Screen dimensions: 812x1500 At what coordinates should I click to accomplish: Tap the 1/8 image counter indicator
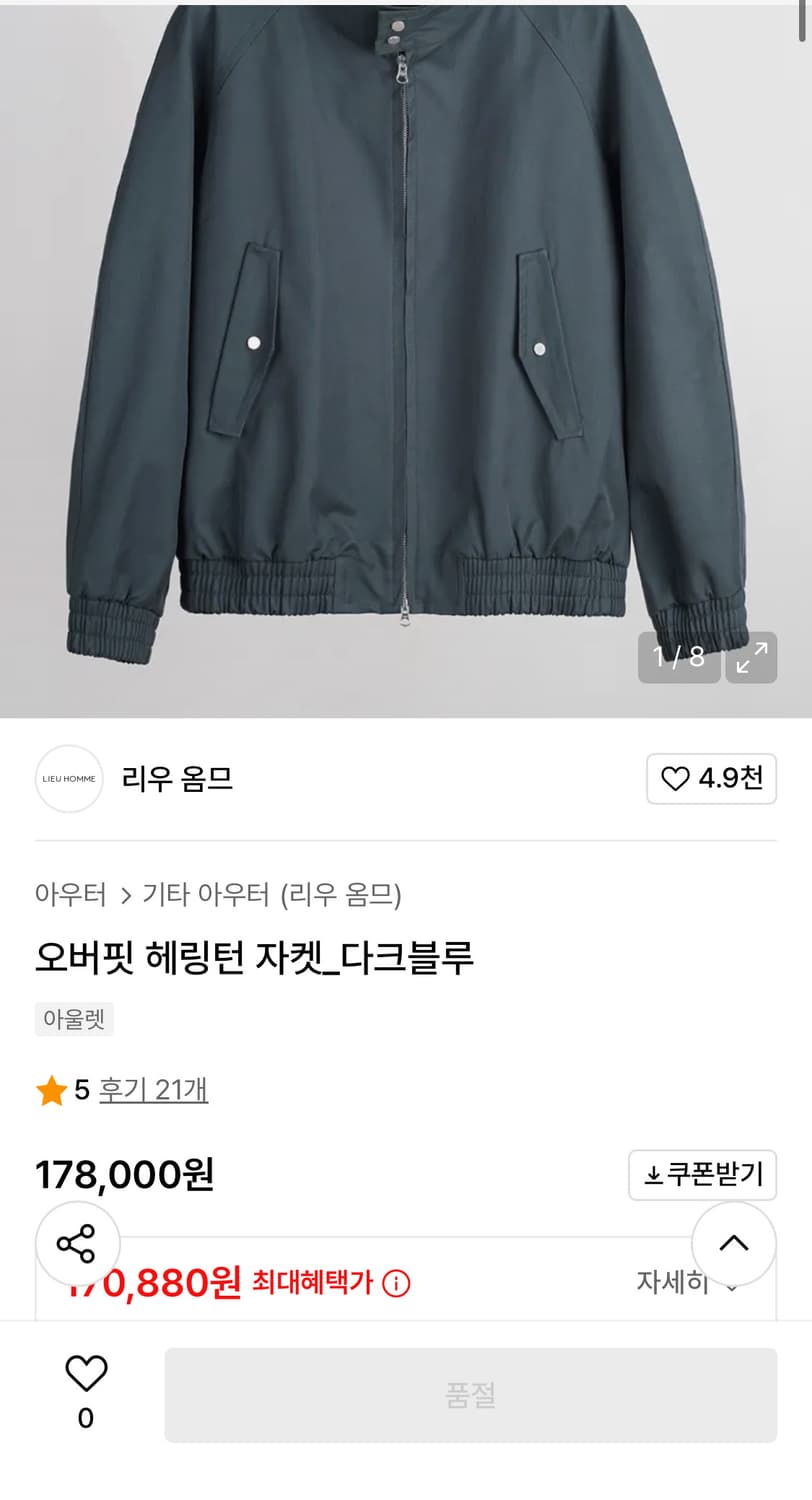pyautogui.click(x=680, y=658)
